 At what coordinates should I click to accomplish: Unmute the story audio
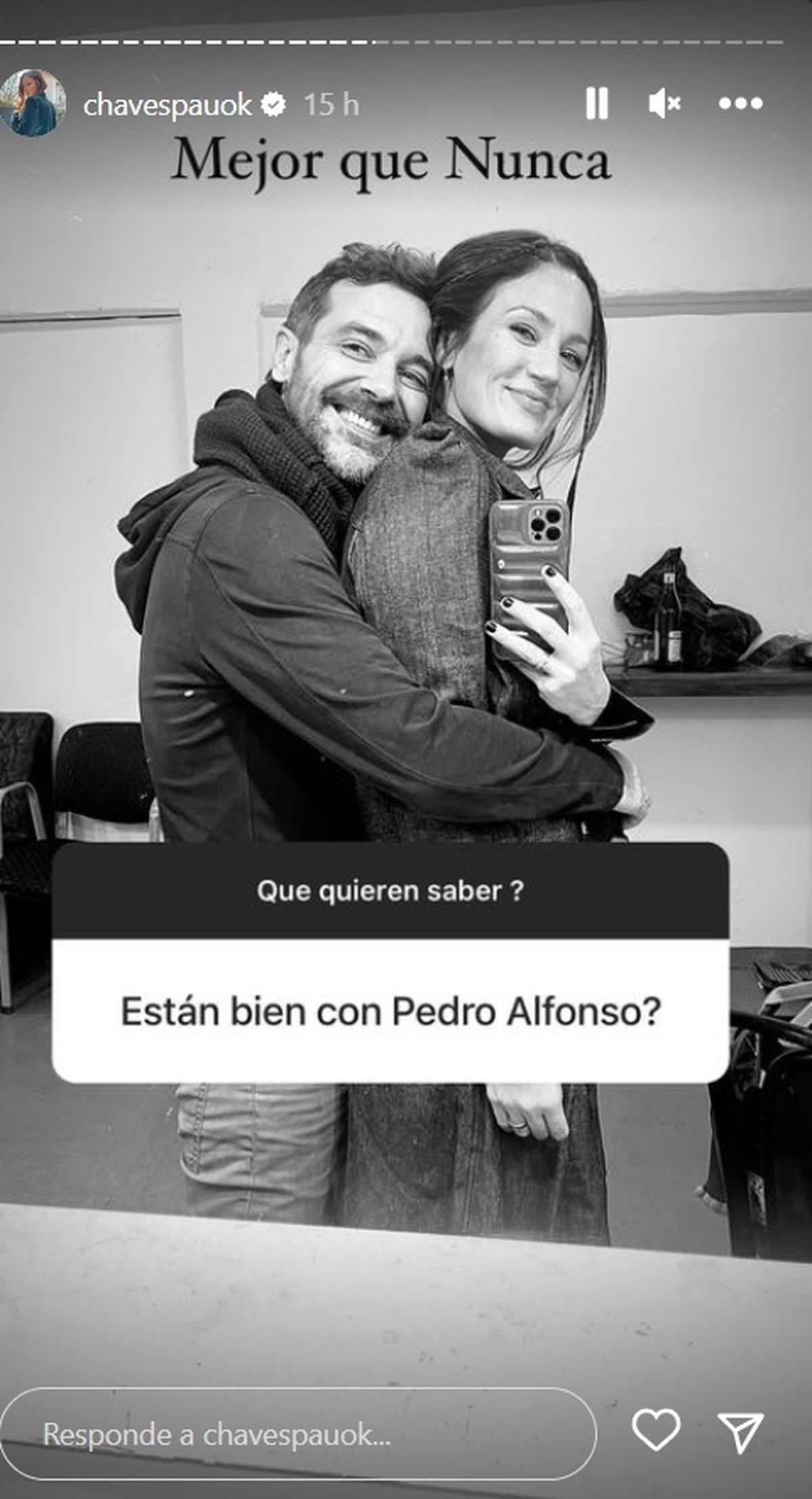coord(664,104)
